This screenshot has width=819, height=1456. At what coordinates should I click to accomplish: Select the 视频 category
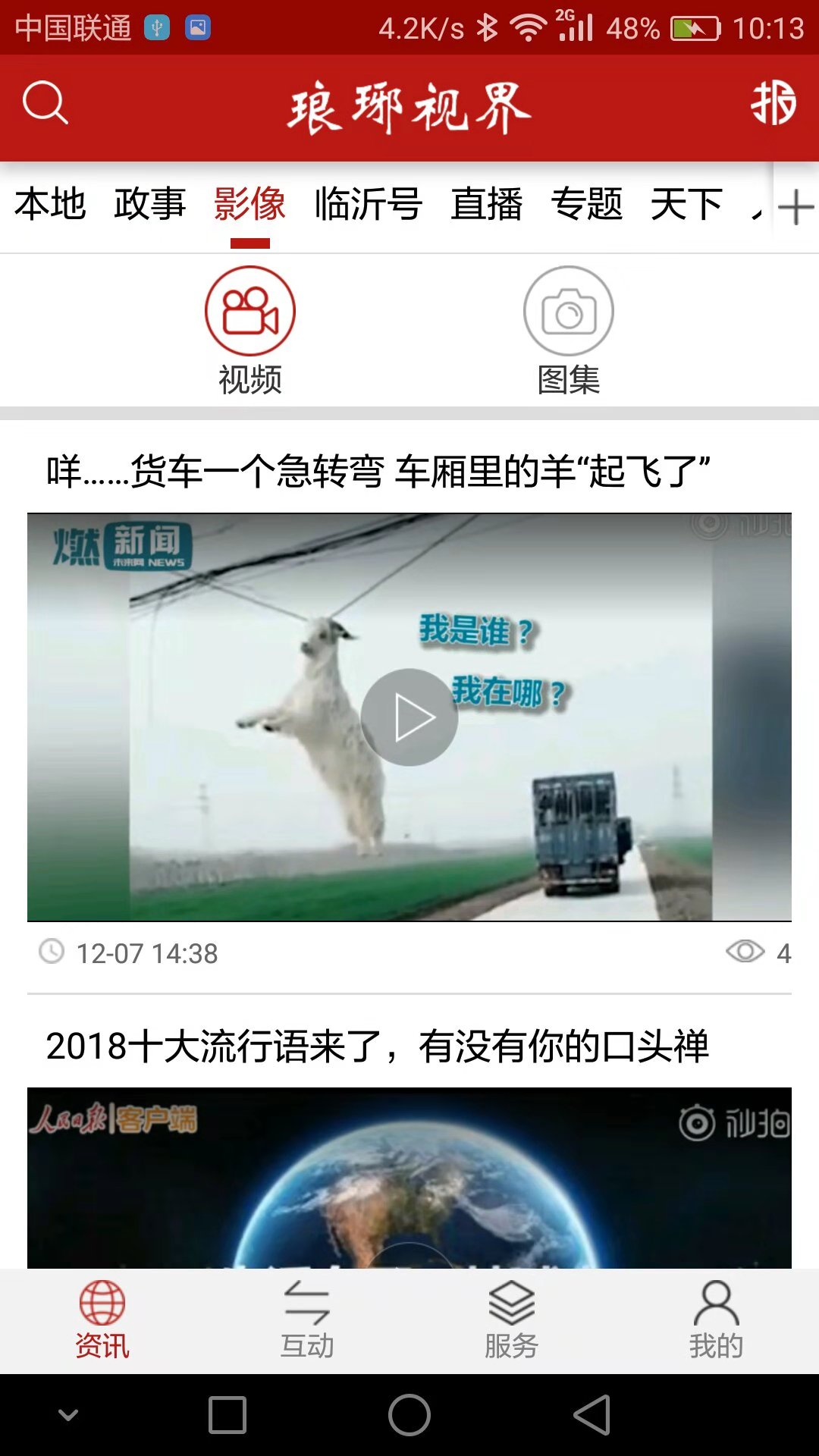249,329
